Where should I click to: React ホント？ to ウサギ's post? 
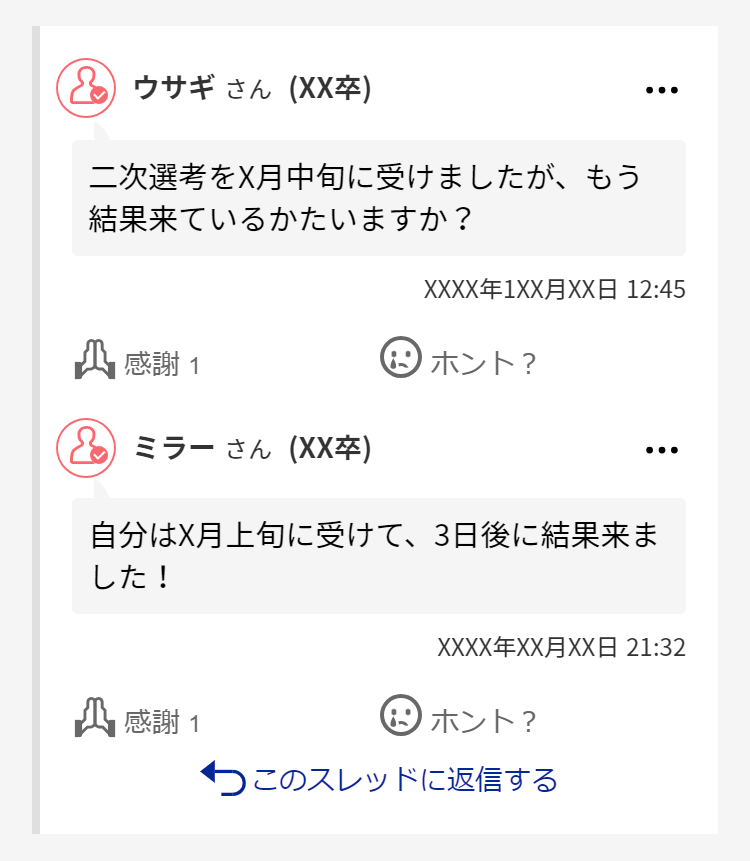(459, 360)
